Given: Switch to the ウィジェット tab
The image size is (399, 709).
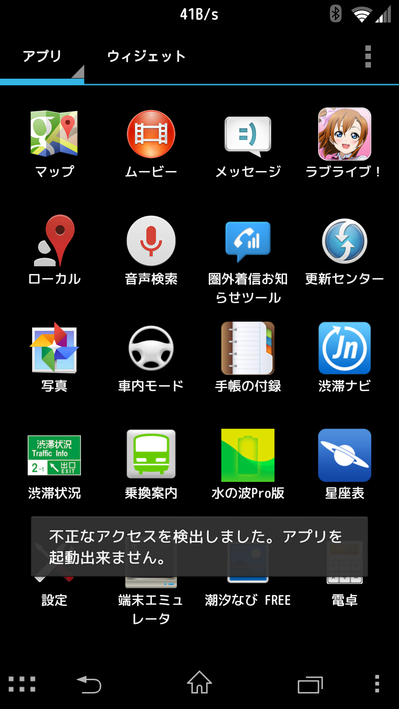Looking at the screenshot, I should (147, 57).
